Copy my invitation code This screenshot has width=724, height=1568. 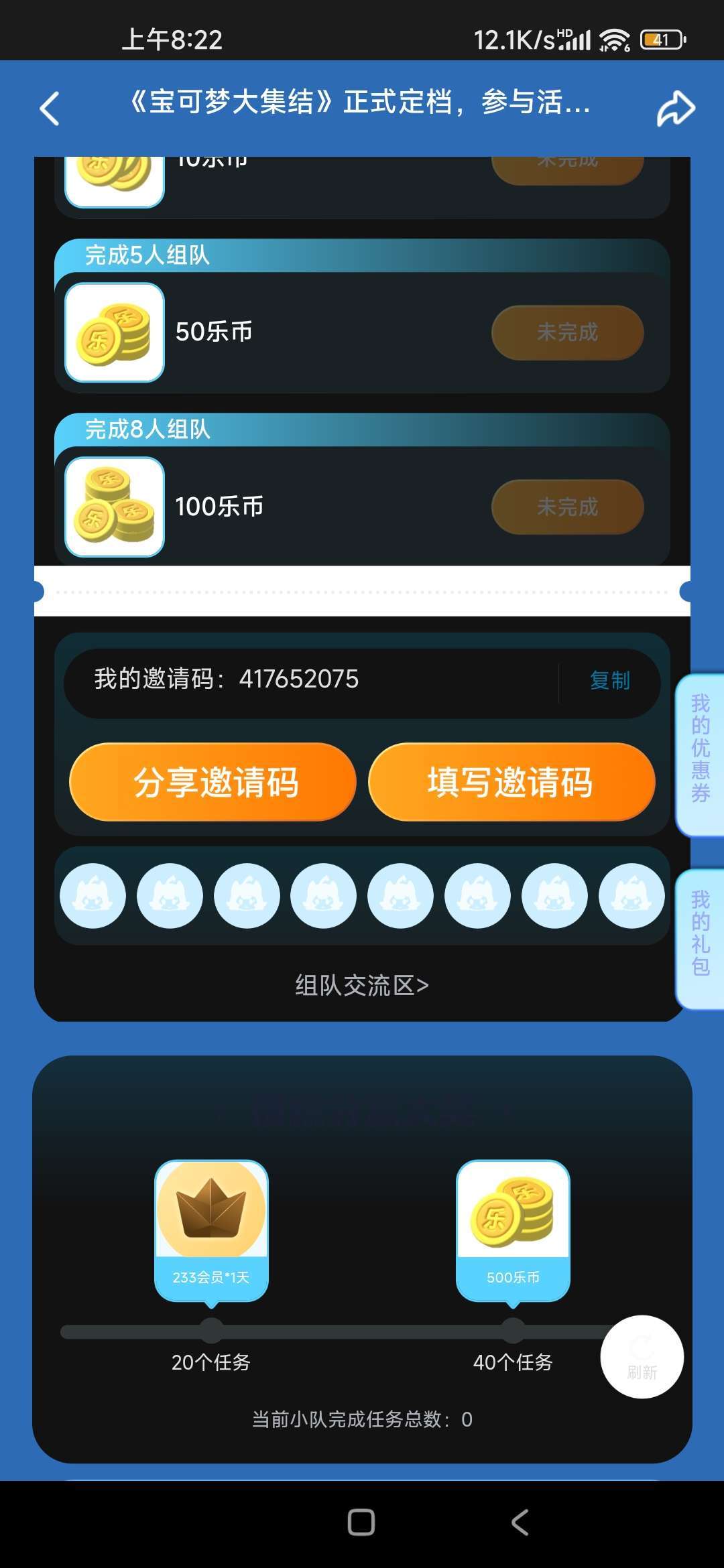point(609,681)
